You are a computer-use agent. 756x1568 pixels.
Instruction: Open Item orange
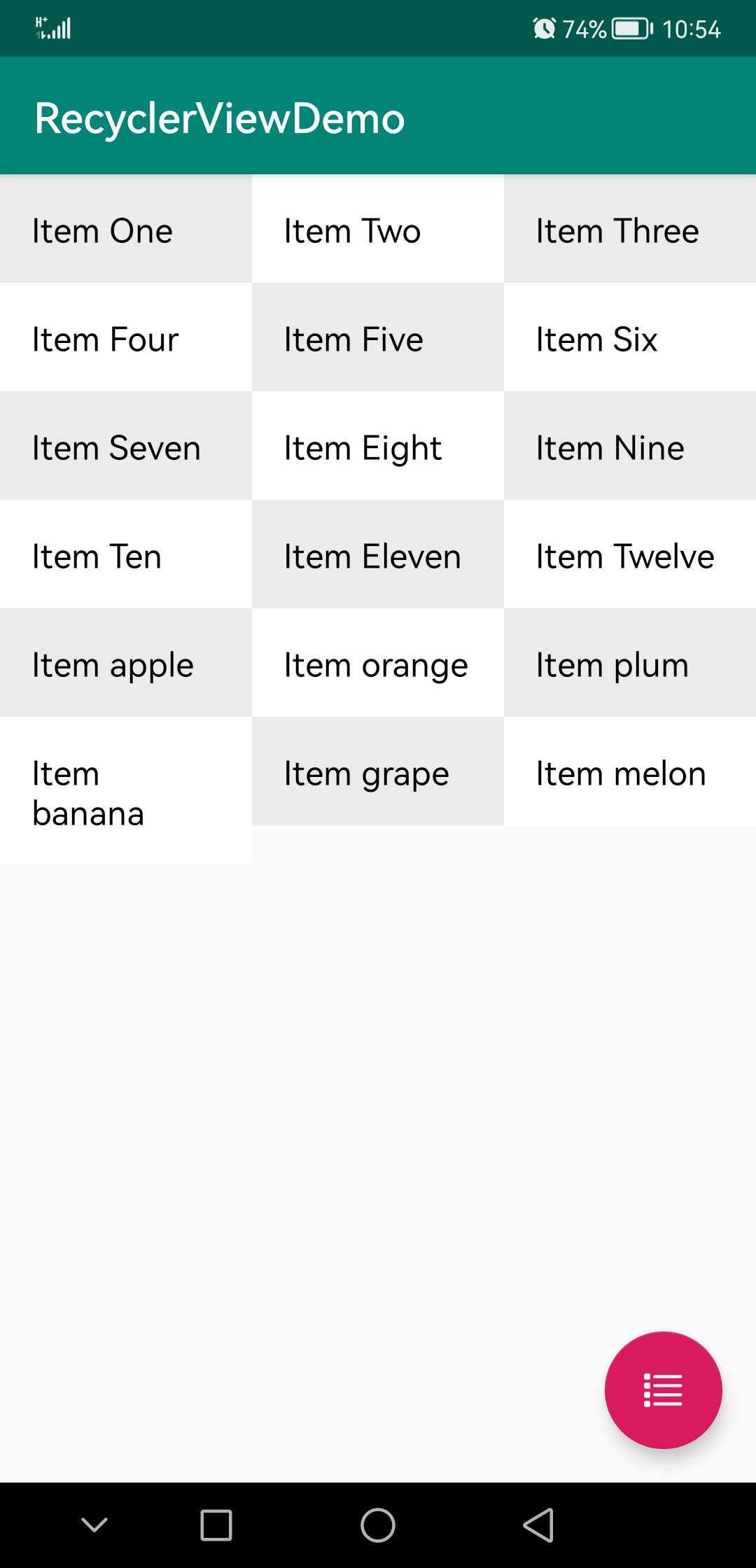[x=378, y=663]
